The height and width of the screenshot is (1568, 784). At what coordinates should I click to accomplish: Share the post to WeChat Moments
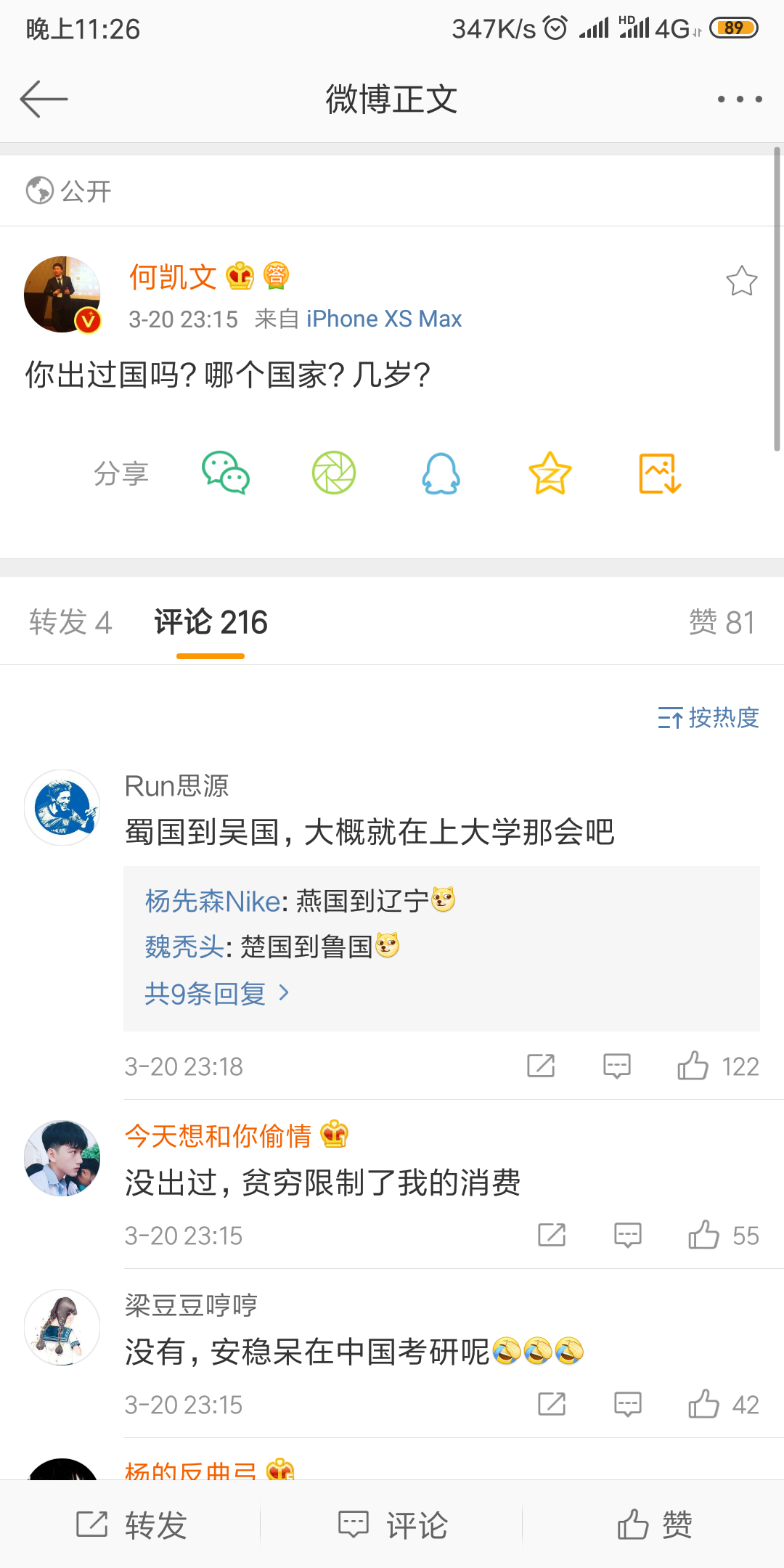[x=334, y=473]
